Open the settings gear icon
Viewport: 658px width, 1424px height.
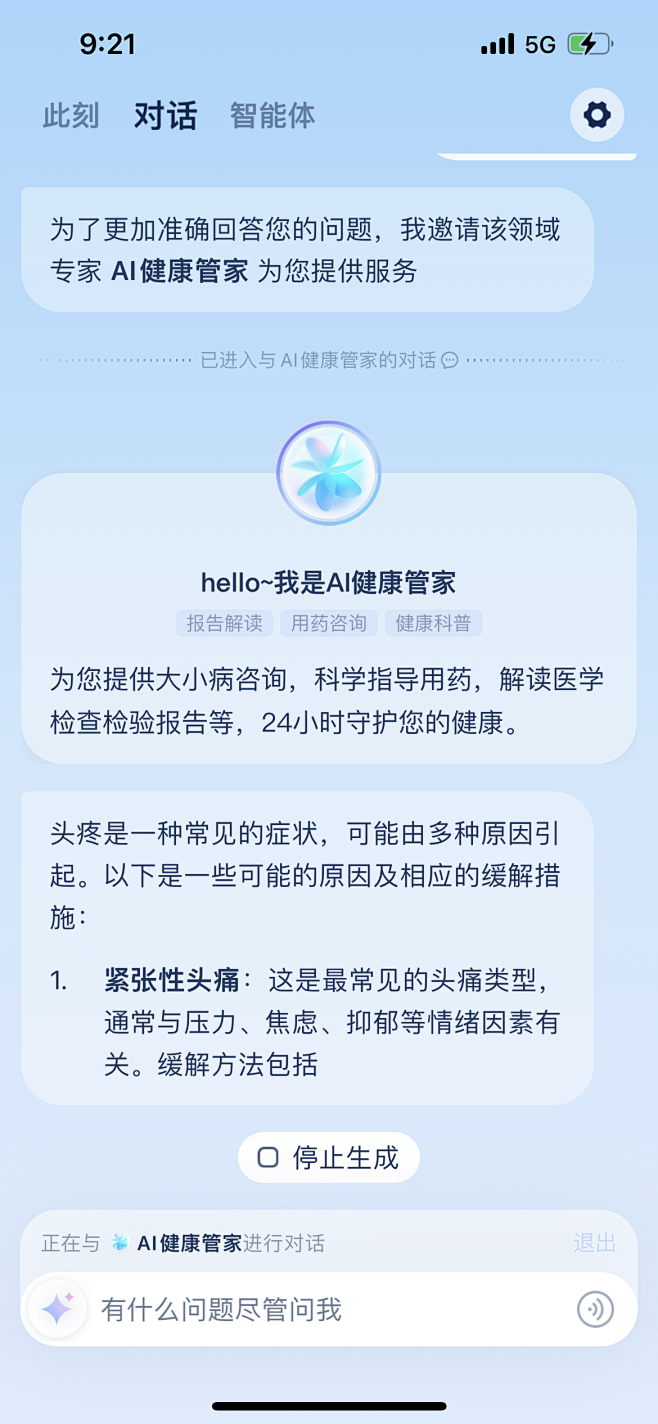click(x=597, y=115)
